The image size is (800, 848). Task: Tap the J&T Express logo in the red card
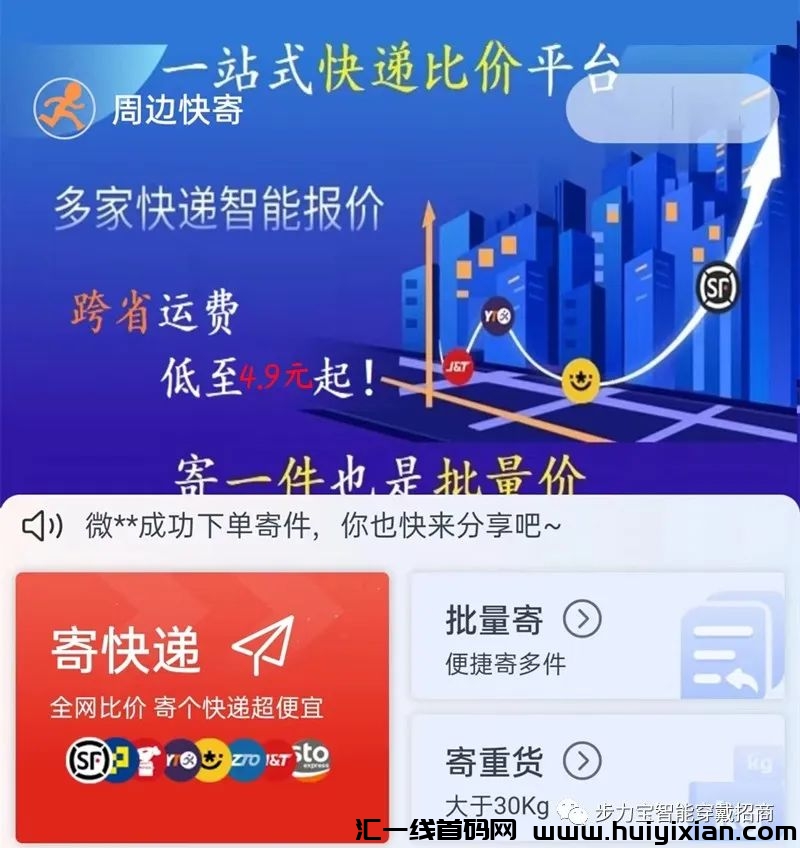[276, 761]
